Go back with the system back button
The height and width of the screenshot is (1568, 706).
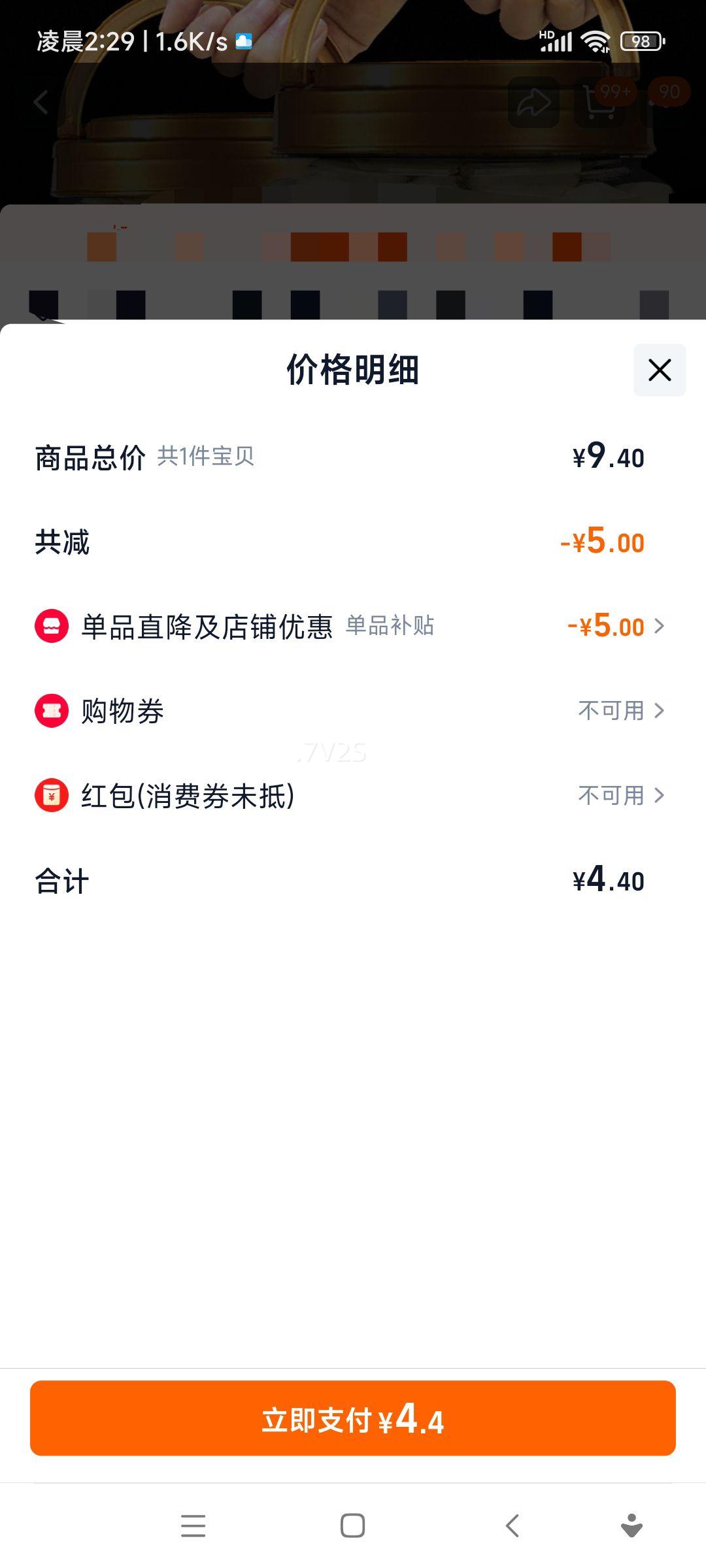point(513,1526)
